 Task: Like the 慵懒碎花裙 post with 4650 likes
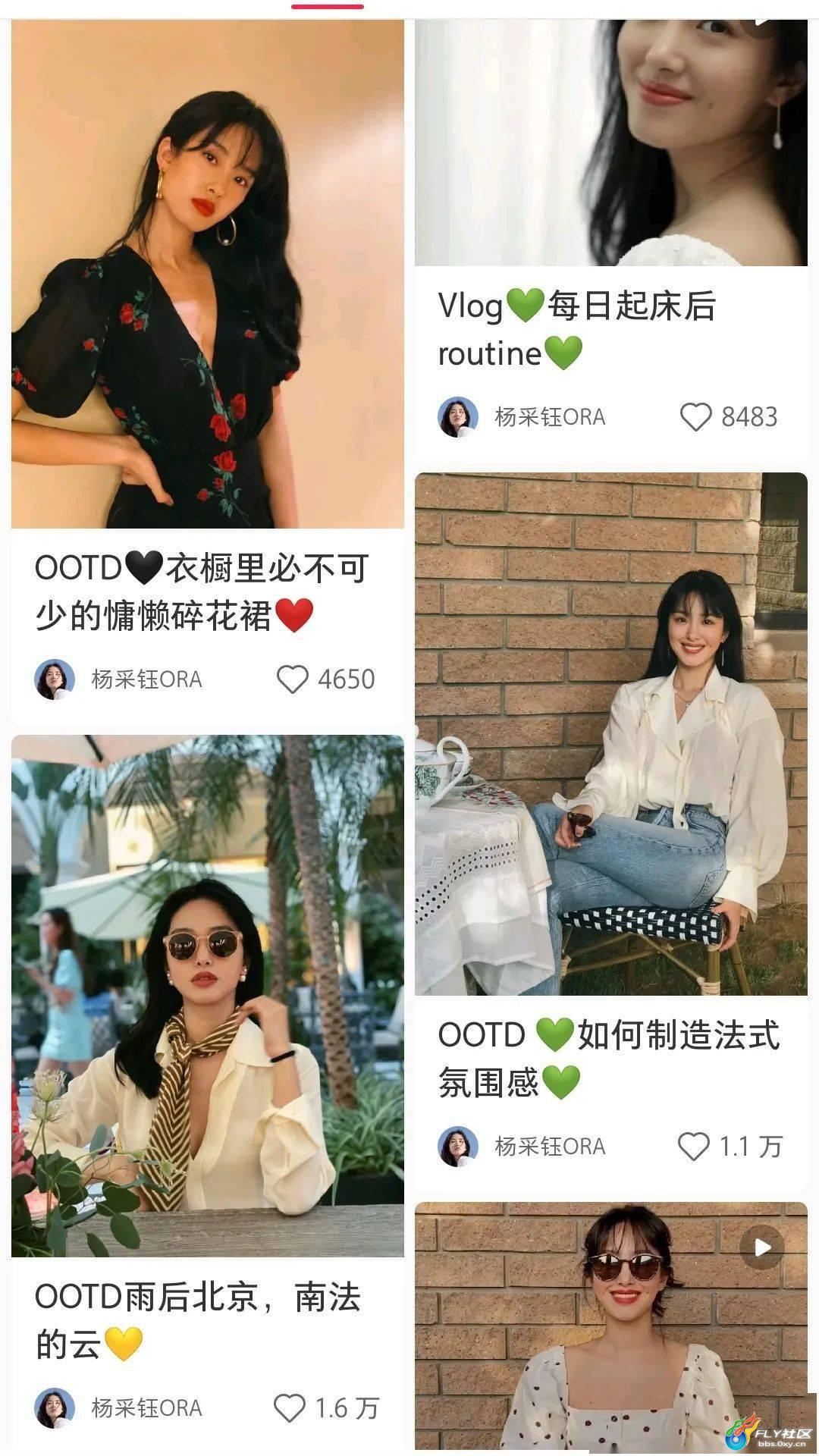tap(292, 679)
